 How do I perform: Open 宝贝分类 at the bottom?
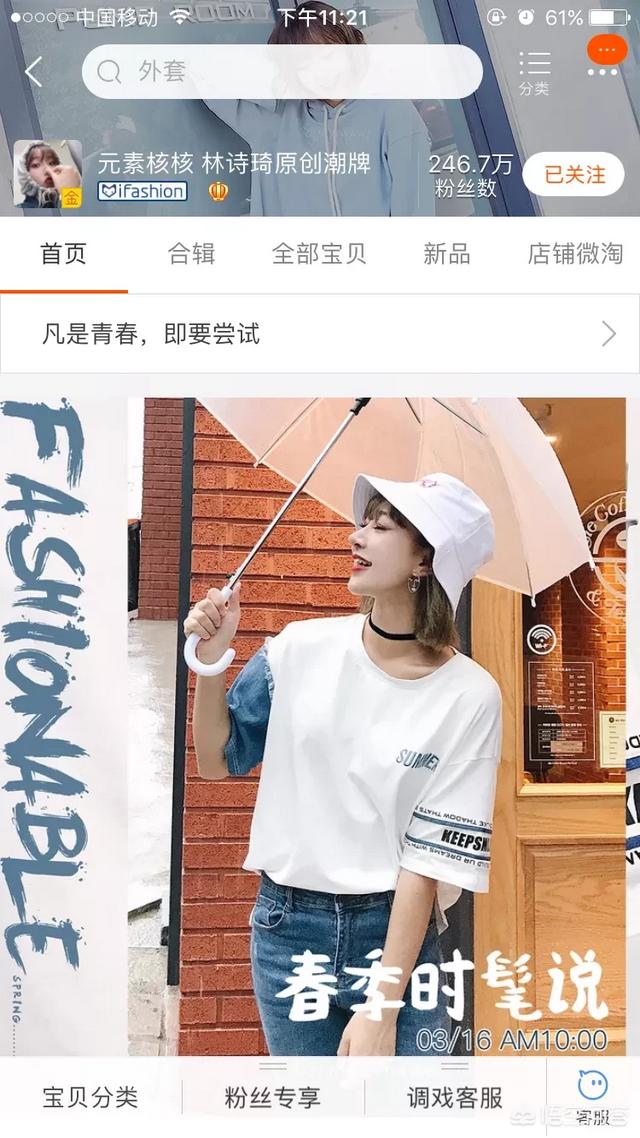pos(90,1097)
